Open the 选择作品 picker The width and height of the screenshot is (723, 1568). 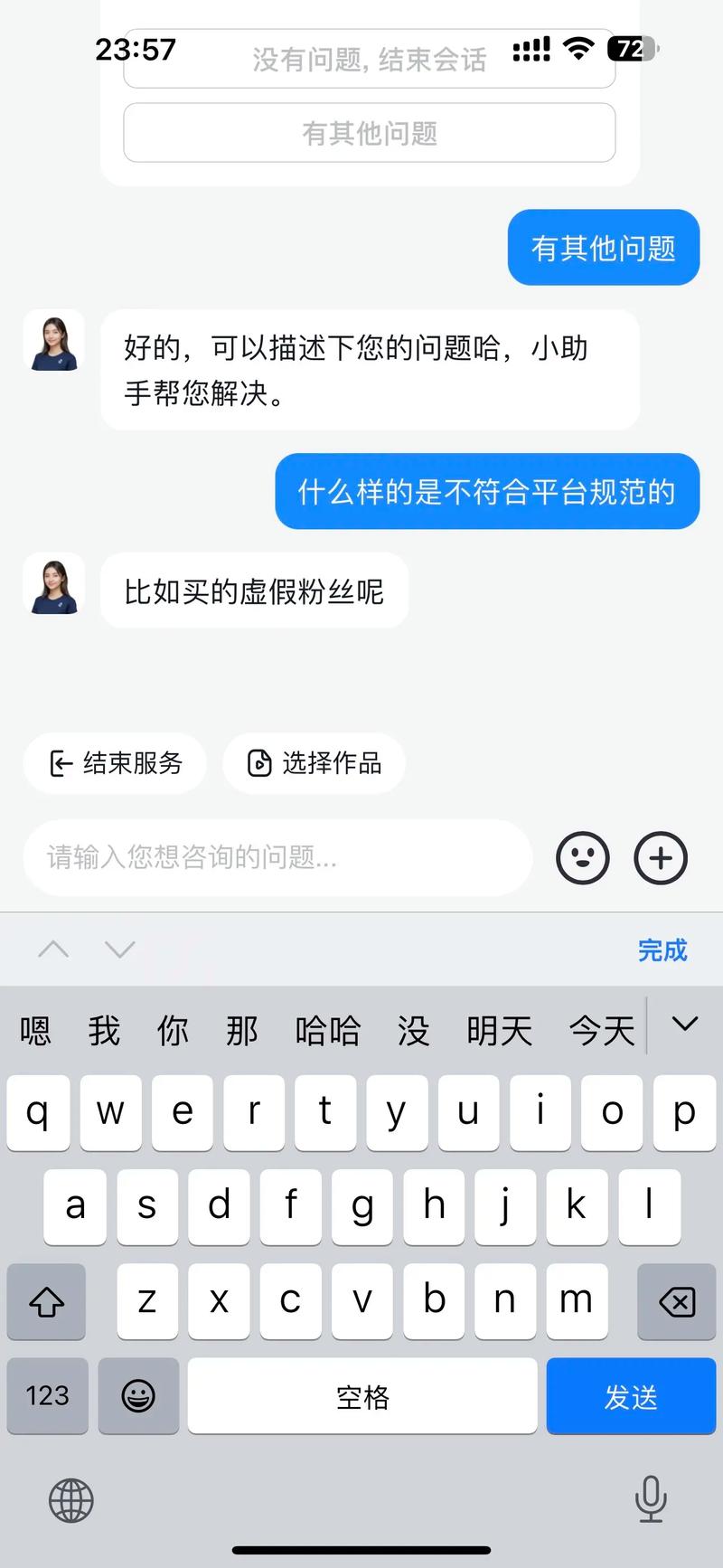[x=314, y=763]
